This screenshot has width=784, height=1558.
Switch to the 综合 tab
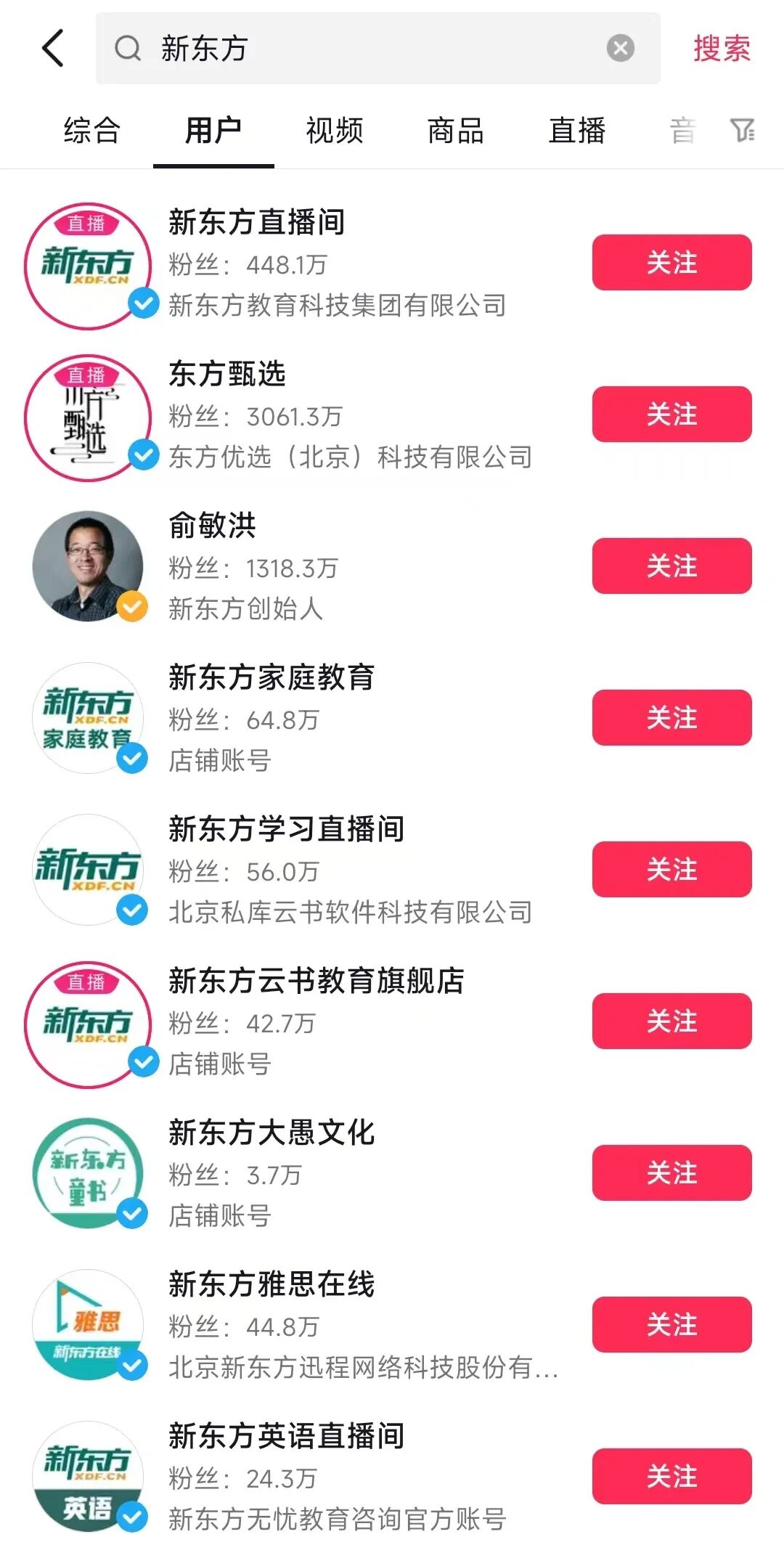click(x=91, y=131)
